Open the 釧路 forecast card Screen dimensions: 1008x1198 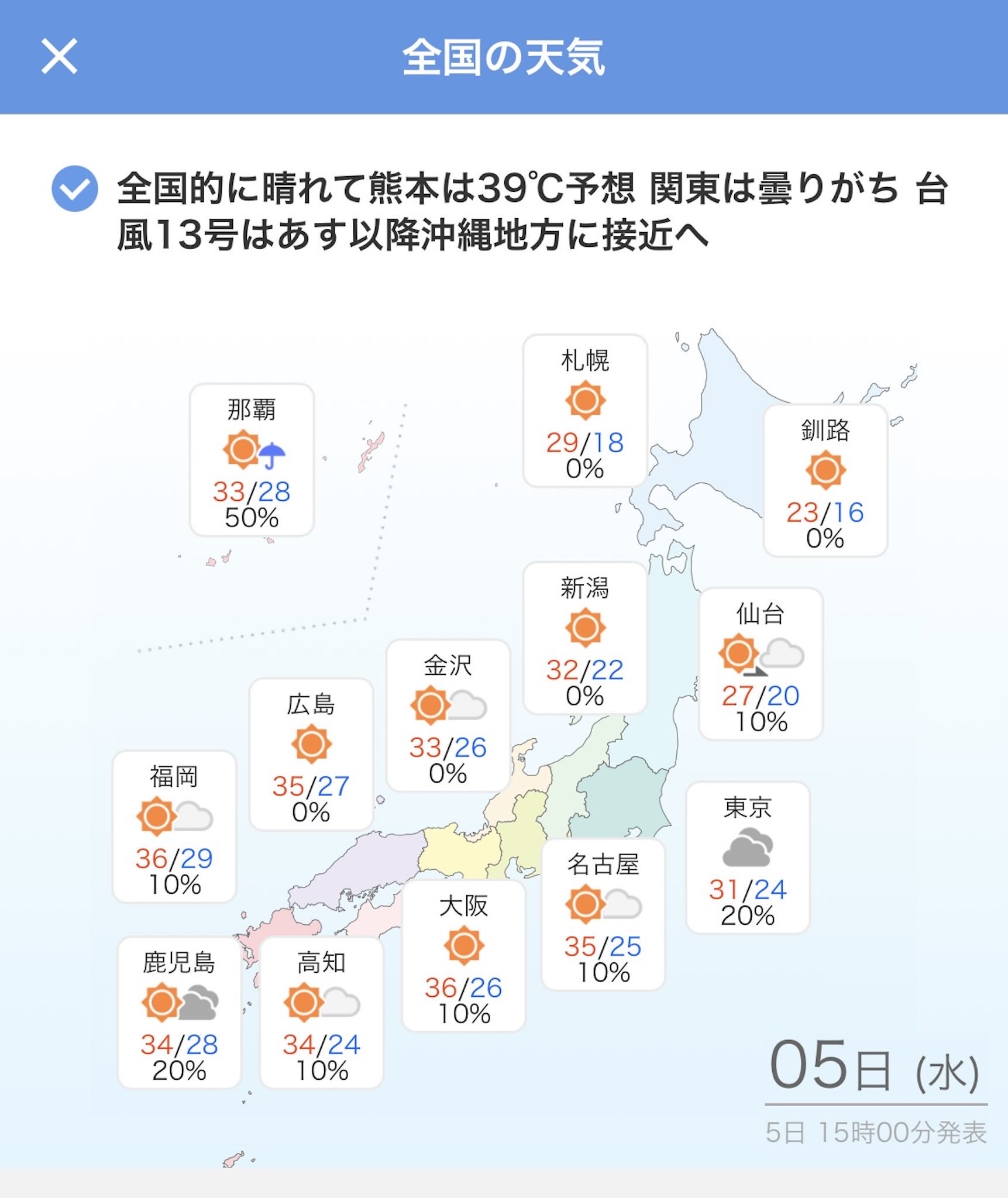pos(825,480)
